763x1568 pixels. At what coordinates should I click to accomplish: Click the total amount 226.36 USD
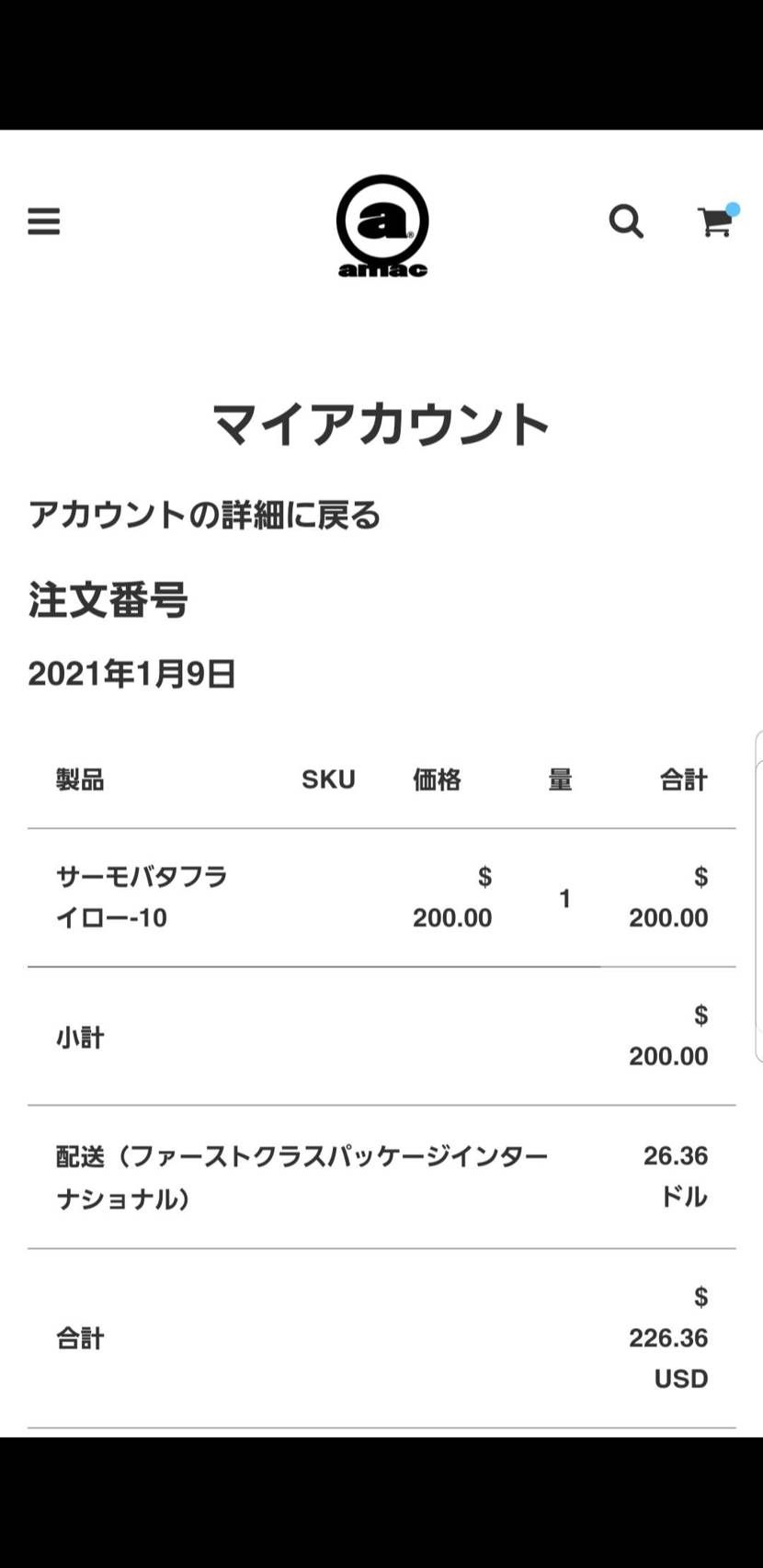(668, 1338)
